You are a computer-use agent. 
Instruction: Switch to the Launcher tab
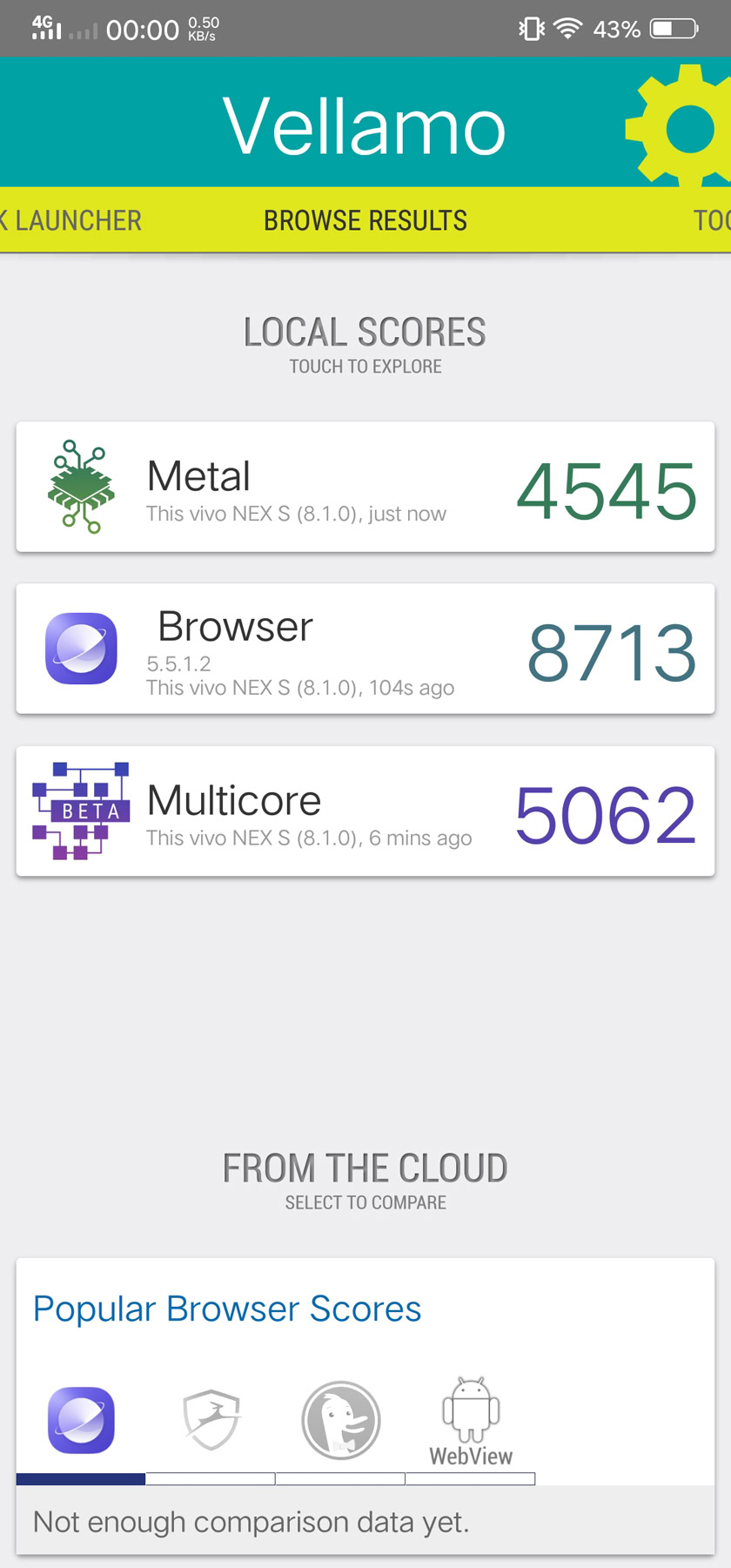tap(75, 221)
